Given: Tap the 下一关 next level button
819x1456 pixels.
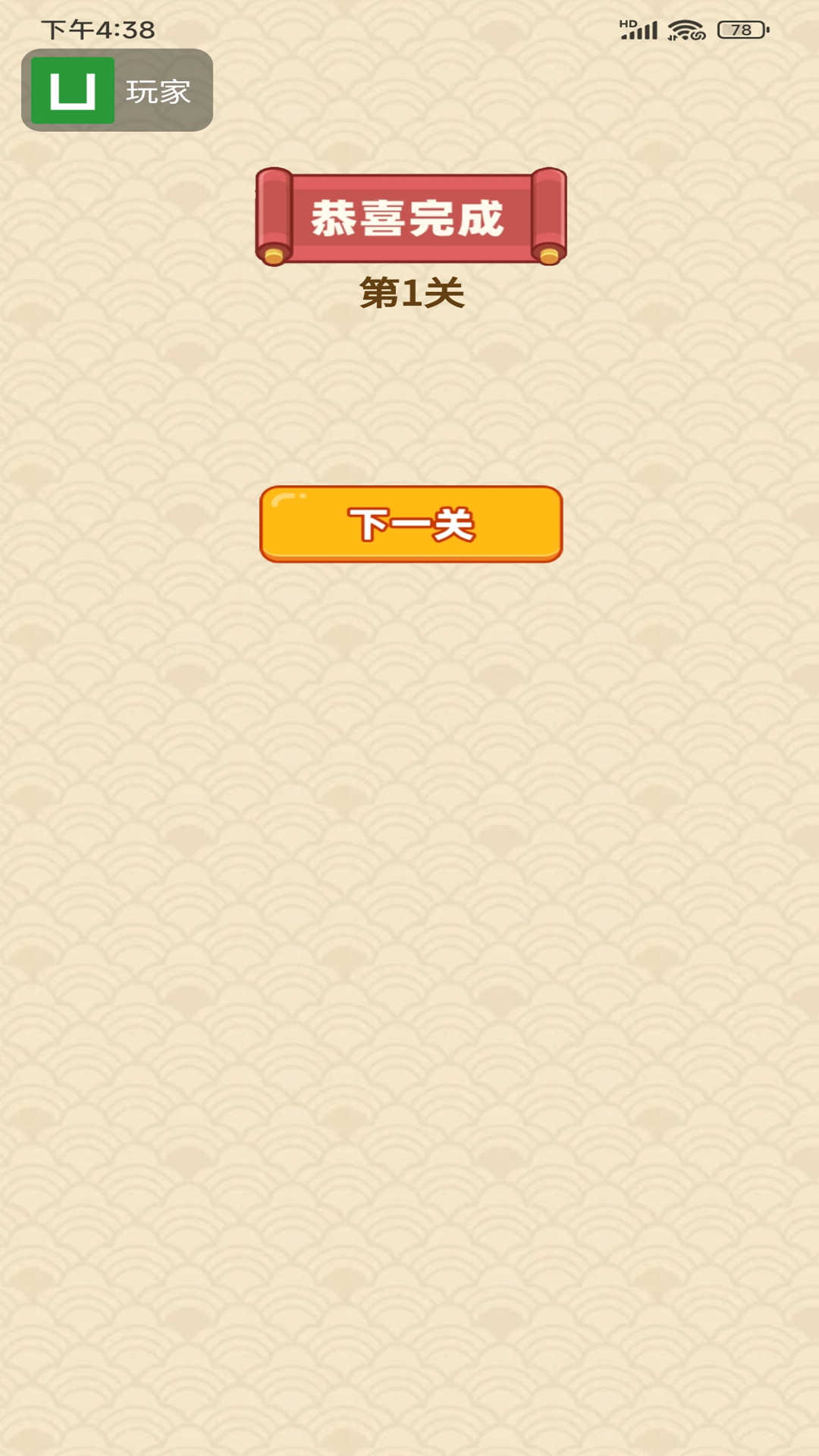Looking at the screenshot, I should (x=410, y=524).
